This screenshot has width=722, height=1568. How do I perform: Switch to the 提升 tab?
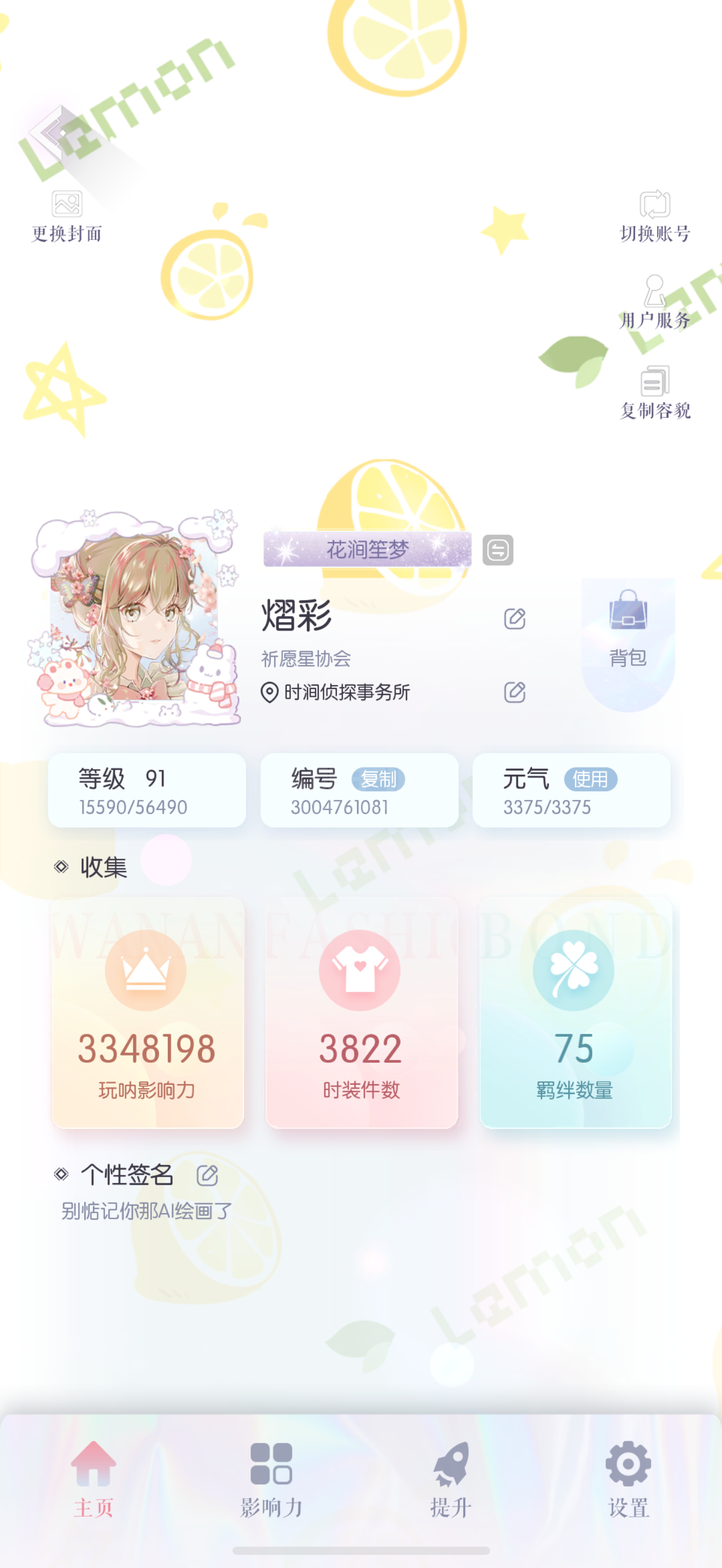[x=451, y=1480]
